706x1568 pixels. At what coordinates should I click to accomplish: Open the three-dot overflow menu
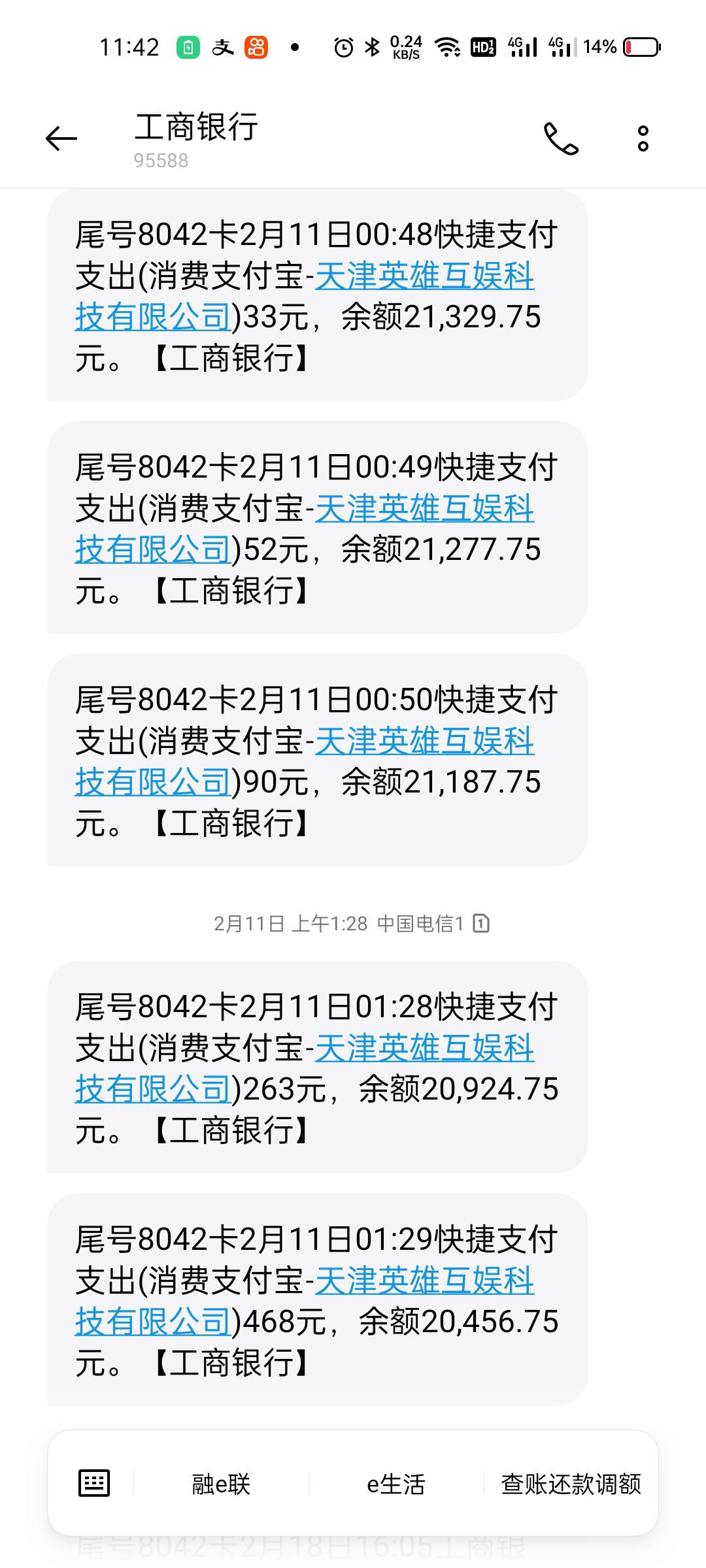(643, 139)
